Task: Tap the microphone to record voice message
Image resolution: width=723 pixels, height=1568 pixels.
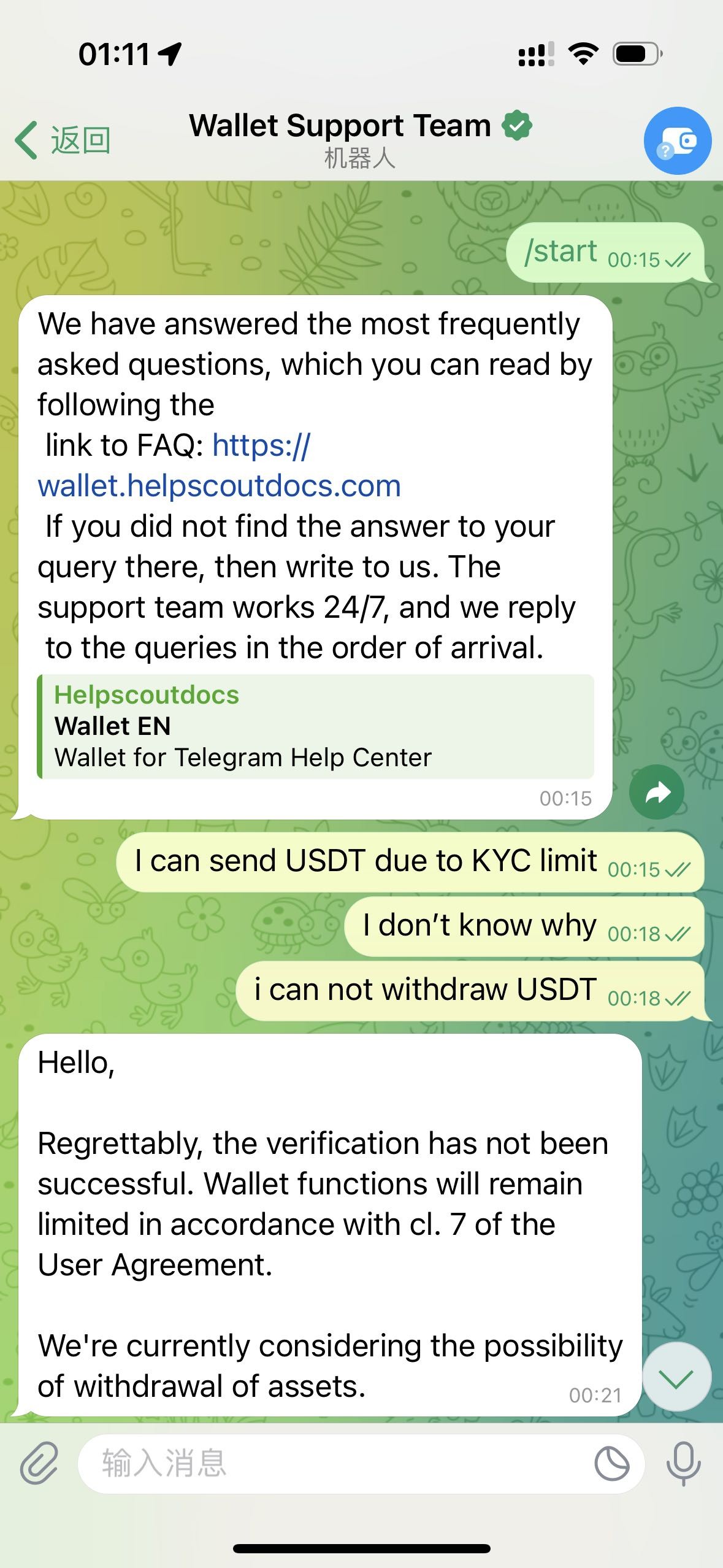Action: (683, 1463)
